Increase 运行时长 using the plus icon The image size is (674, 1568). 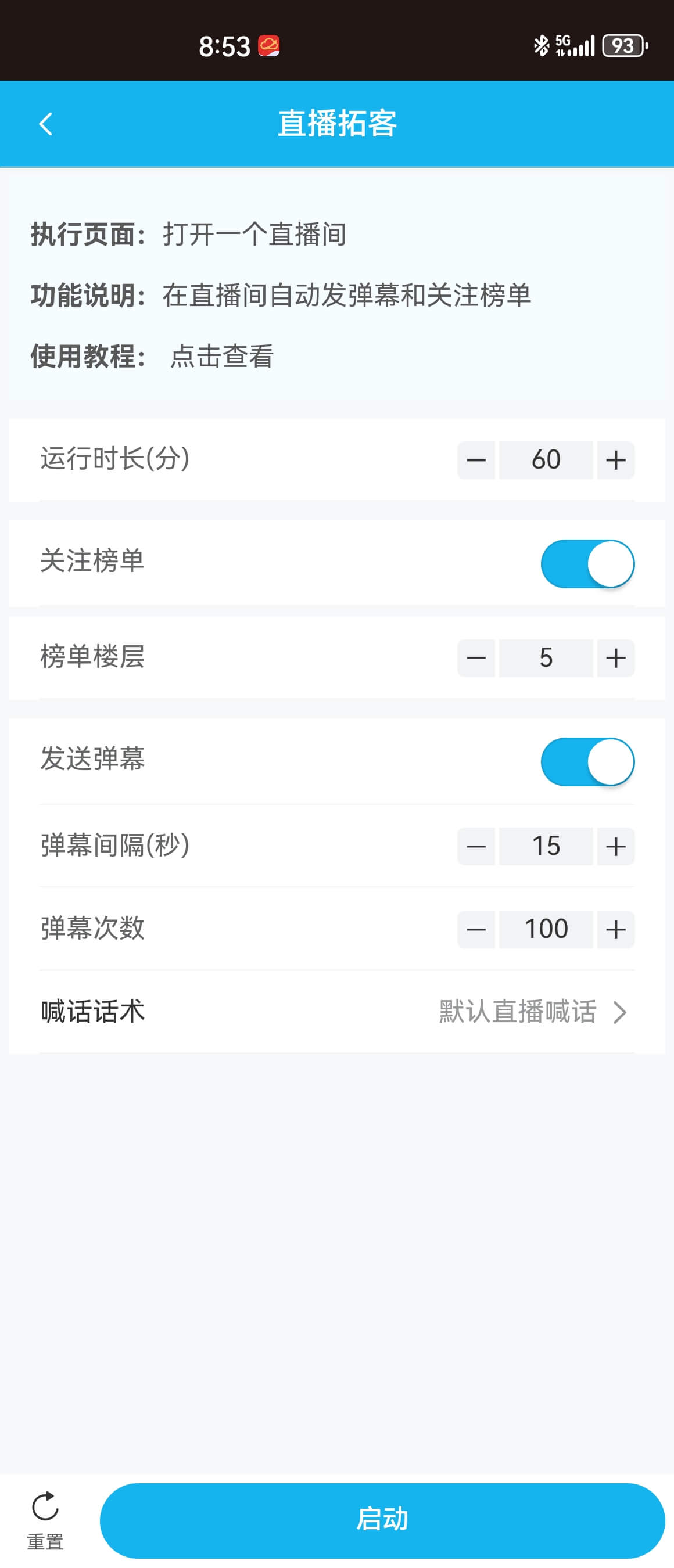tap(615, 459)
